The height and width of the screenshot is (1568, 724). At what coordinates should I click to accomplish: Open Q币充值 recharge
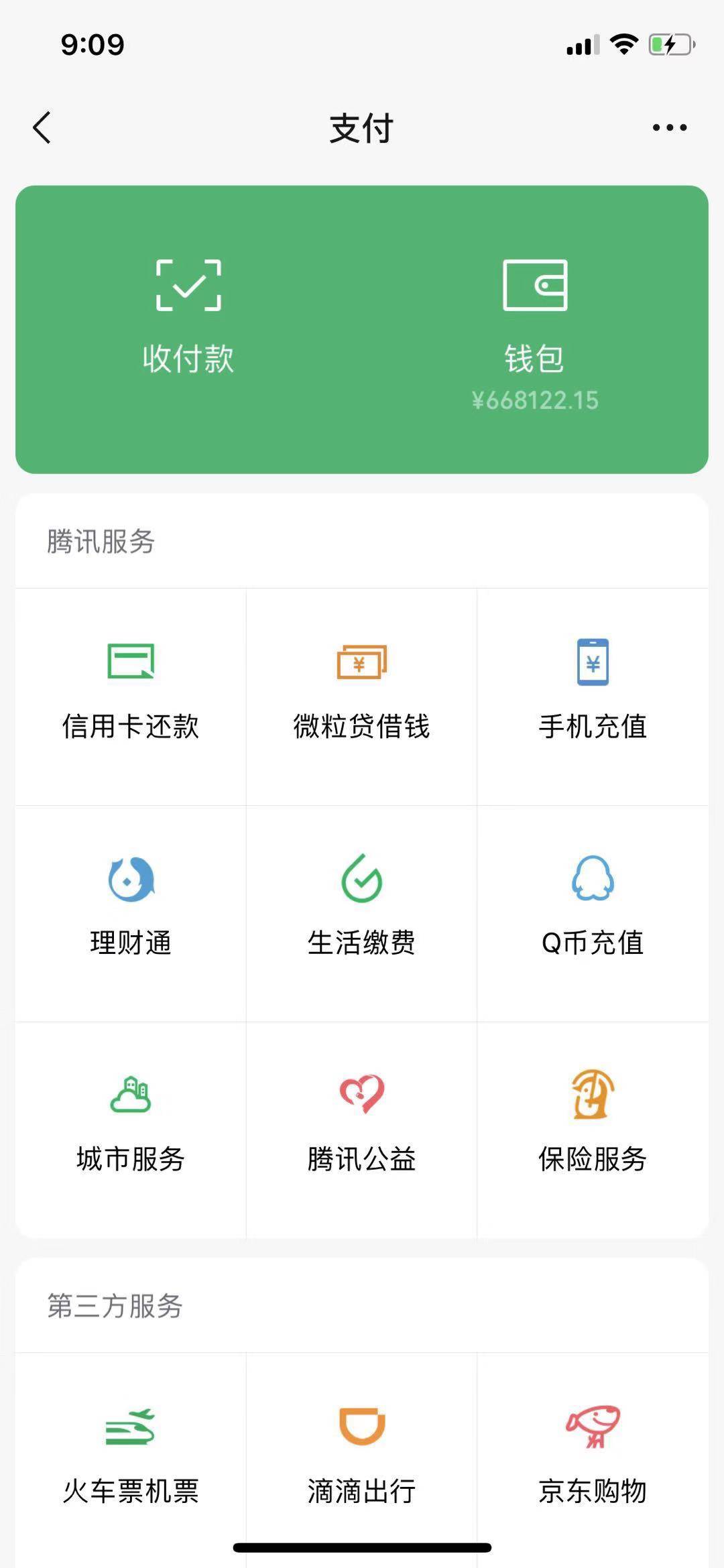pyautogui.click(x=593, y=913)
